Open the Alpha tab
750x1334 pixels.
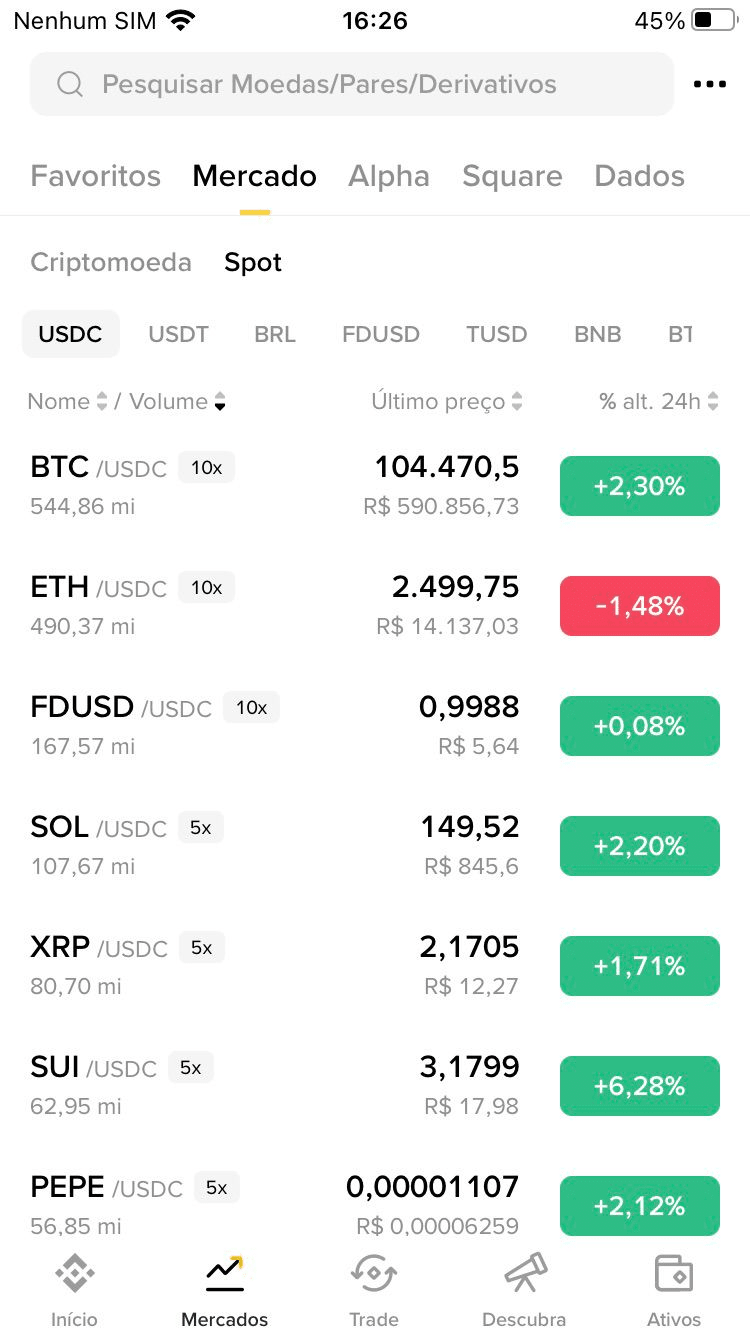point(388,176)
